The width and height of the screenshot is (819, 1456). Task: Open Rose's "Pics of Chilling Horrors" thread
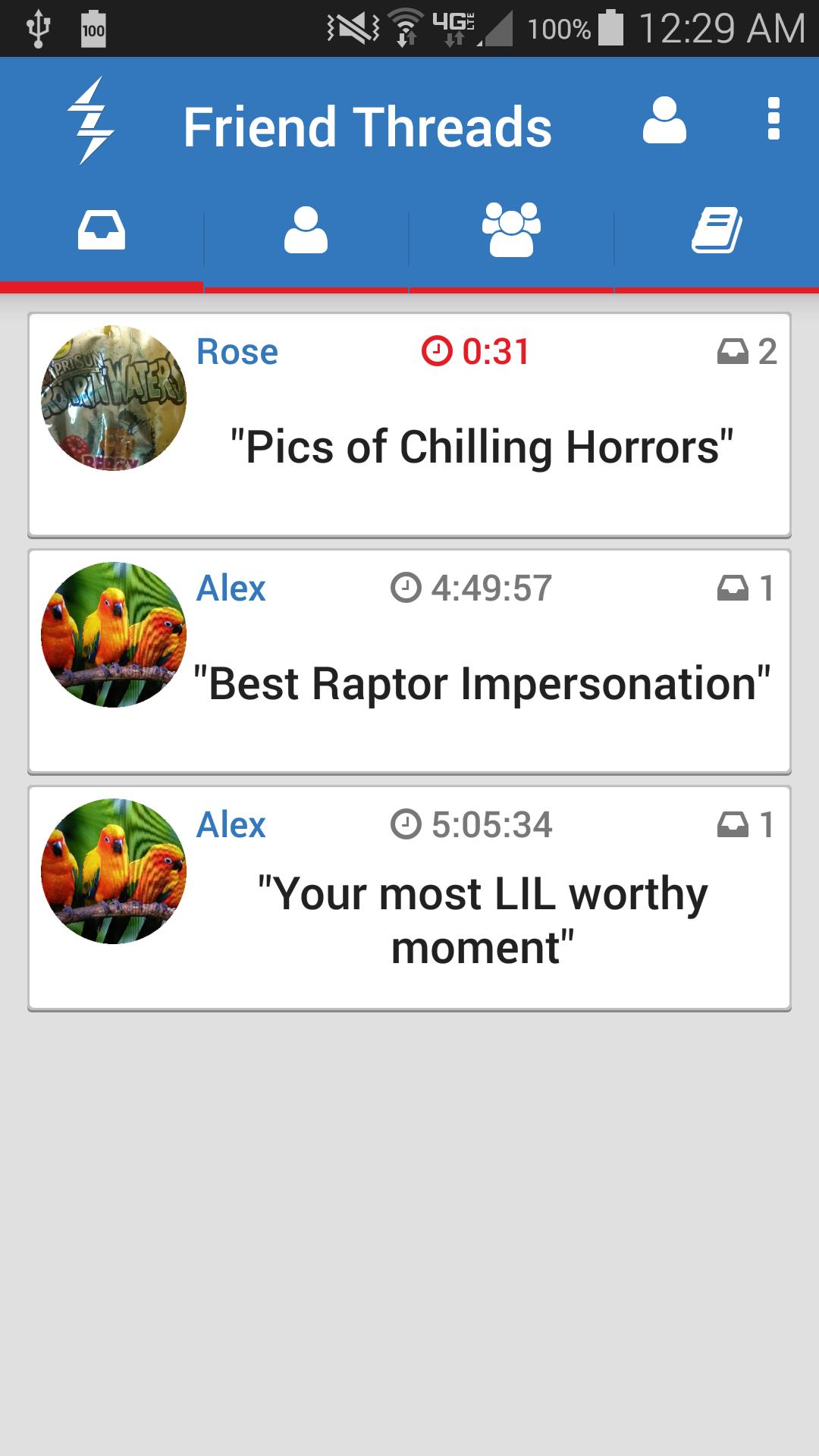tap(409, 425)
